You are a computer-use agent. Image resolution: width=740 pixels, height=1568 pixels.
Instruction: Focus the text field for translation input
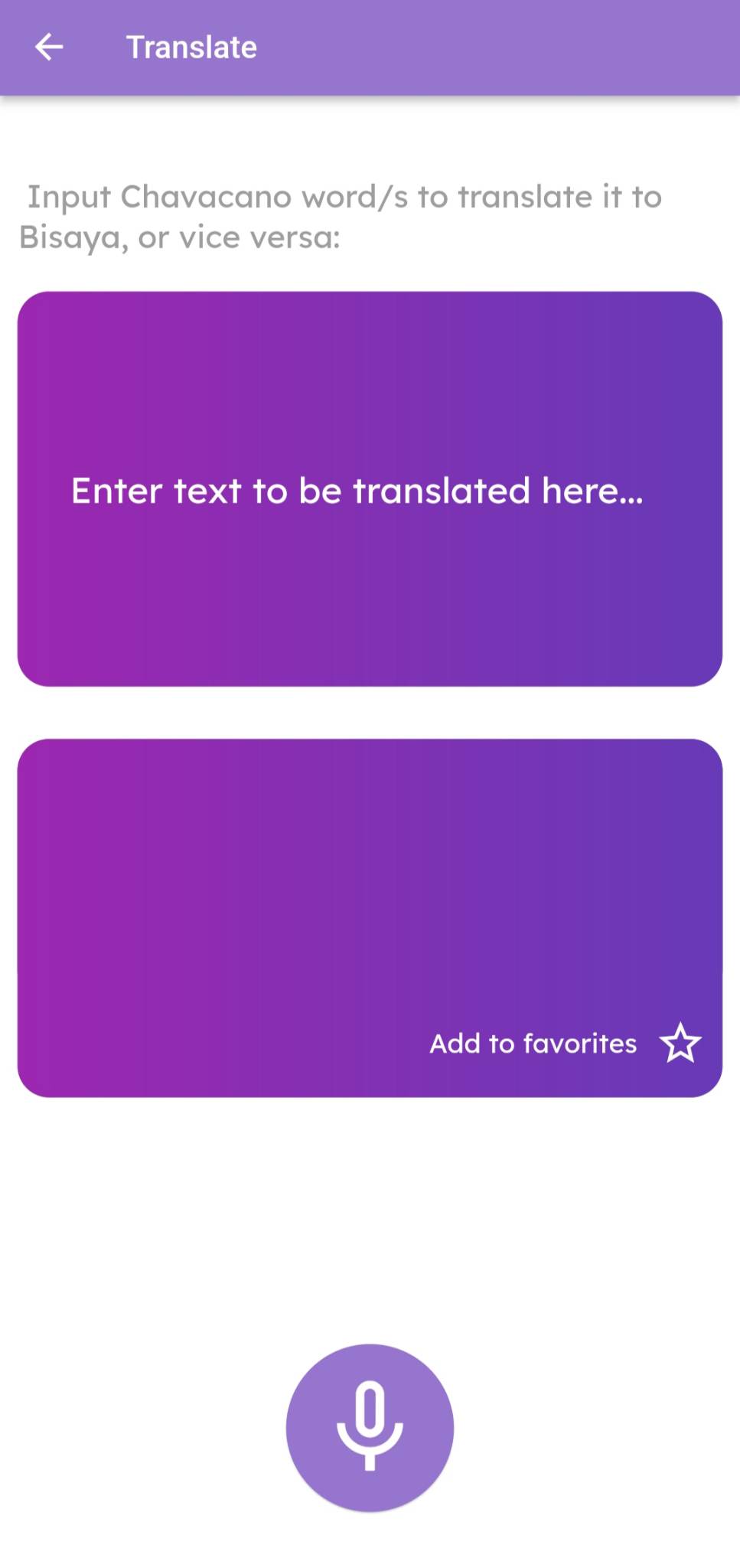370,489
